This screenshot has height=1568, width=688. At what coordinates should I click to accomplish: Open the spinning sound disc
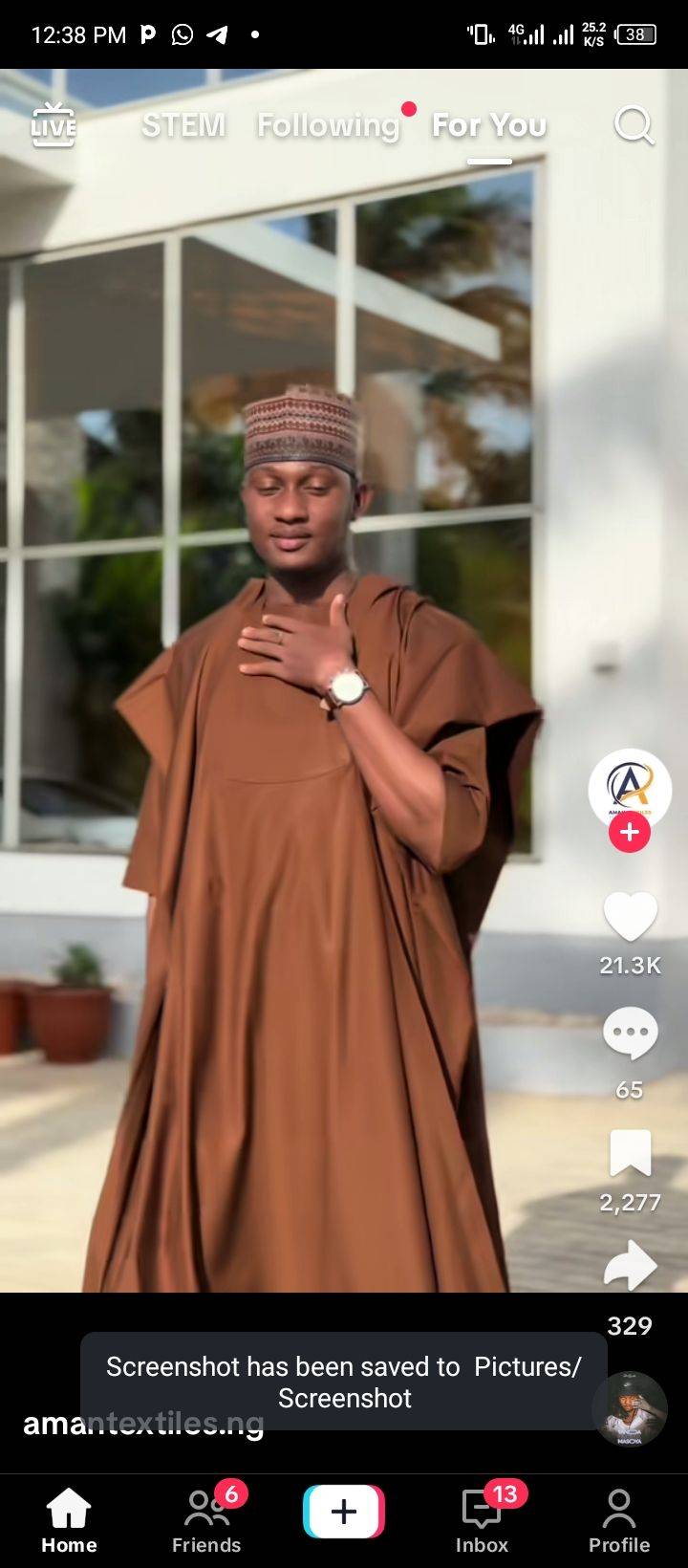pyautogui.click(x=629, y=1409)
